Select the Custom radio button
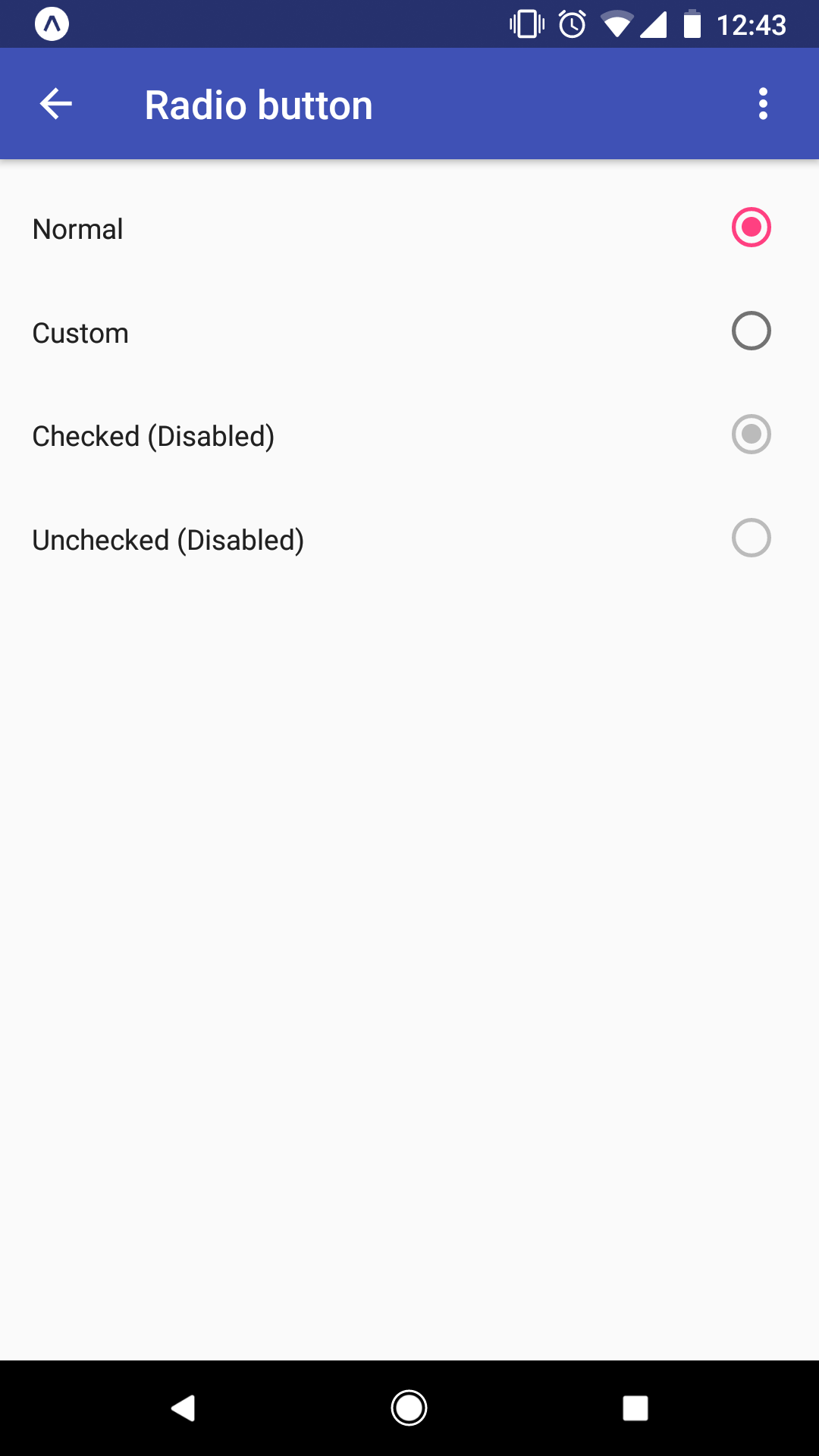Viewport: 819px width, 1456px height. 751,331
